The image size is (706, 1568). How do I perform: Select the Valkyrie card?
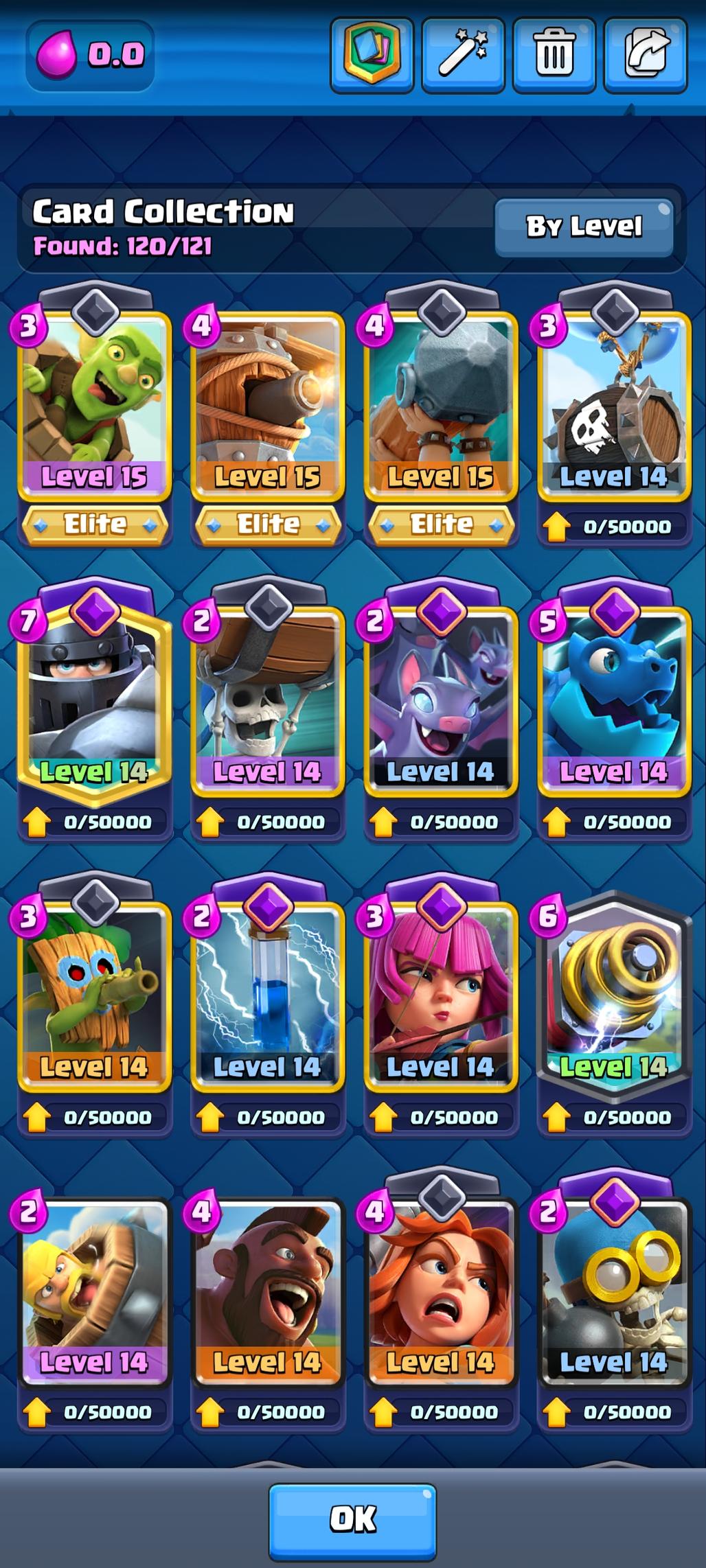(440, 1291)
